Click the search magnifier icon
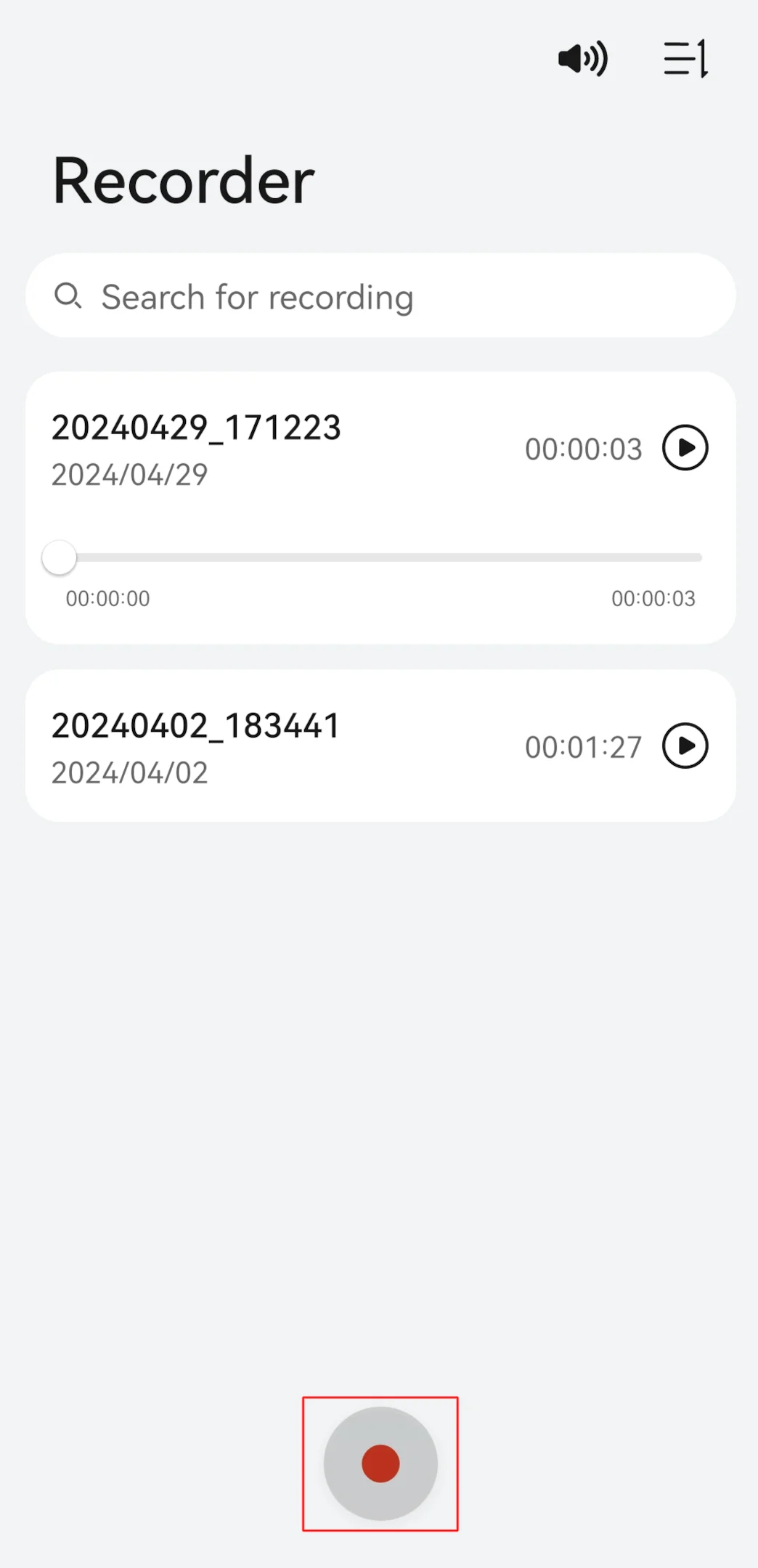758x1568 pixels. click(x=69, y=296)
